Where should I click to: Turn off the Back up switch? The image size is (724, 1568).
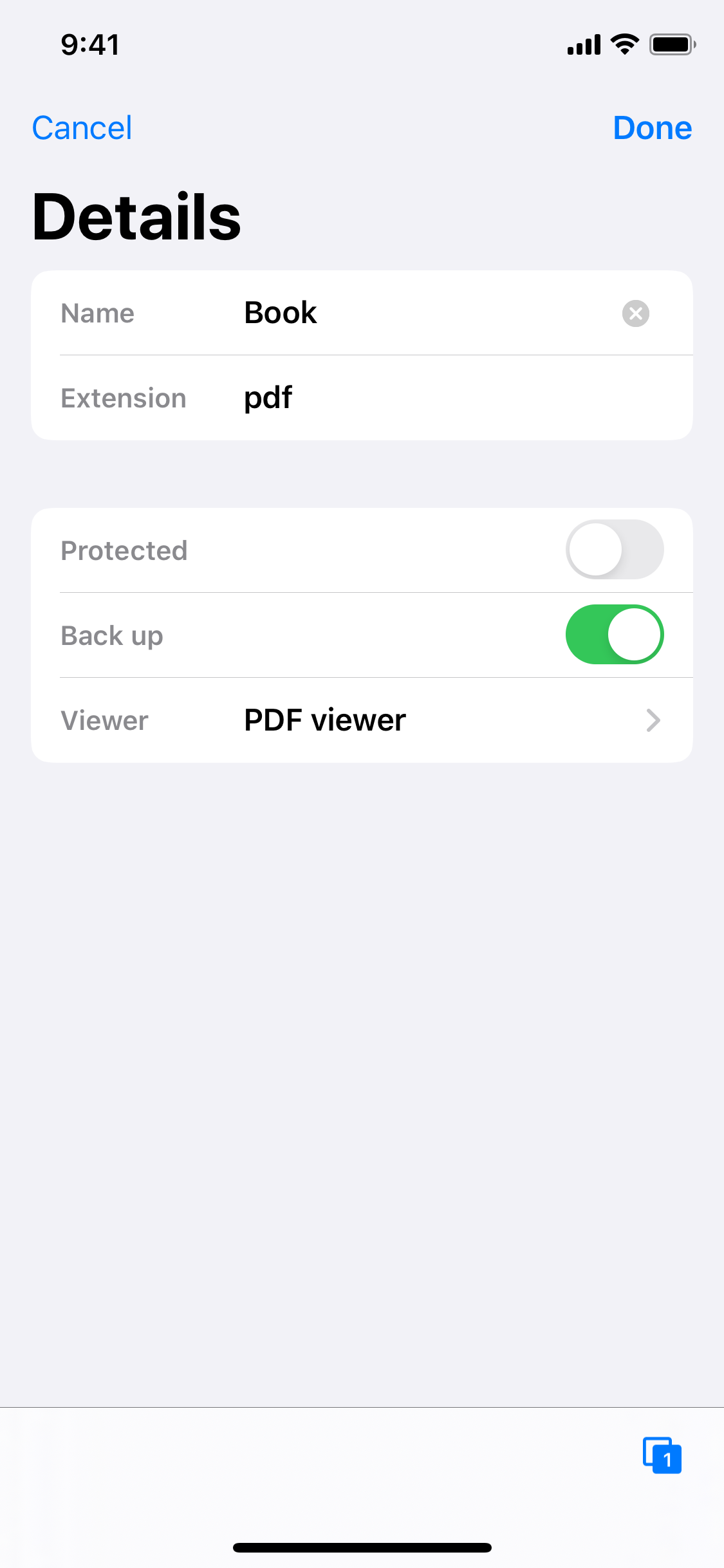pyautogui.click(x=615, y=635)
